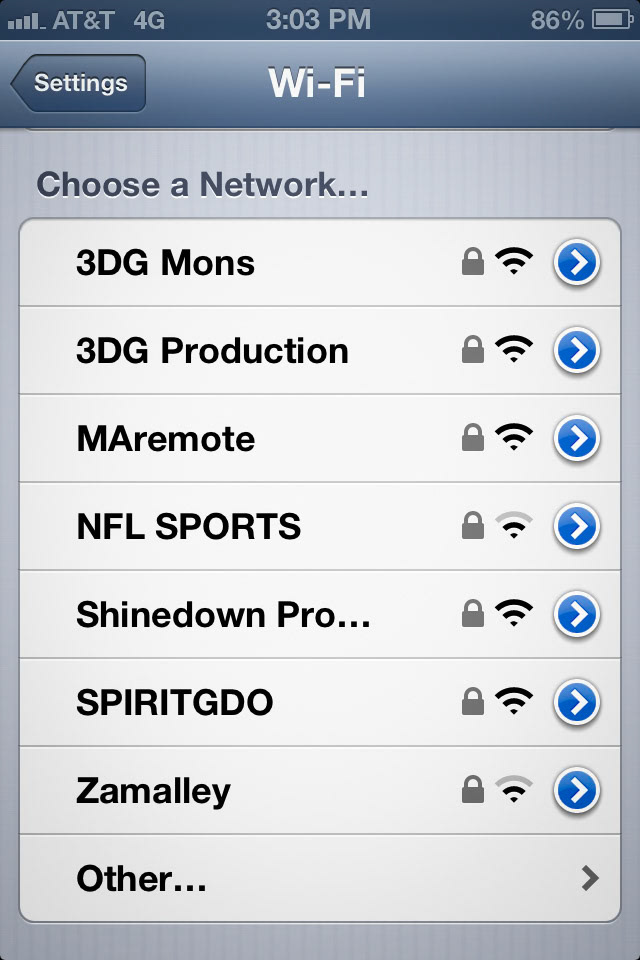Open NFL SPORTS detail disclosure arrow
640x960 pixels.
pos(577,527)
